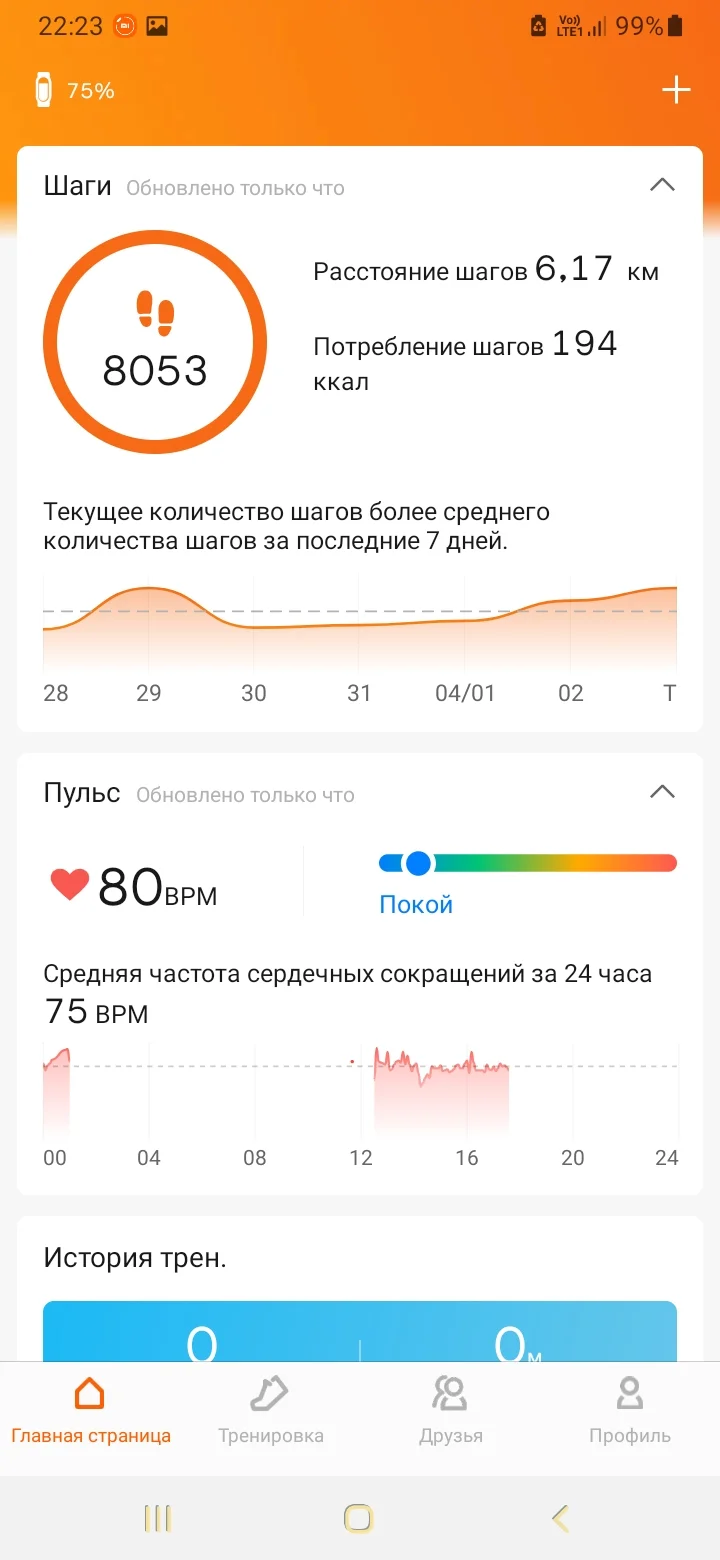This screenshot has width=720, height=1560.
Task: Collapse the Шаги steps card
Action: coord(662,185)
